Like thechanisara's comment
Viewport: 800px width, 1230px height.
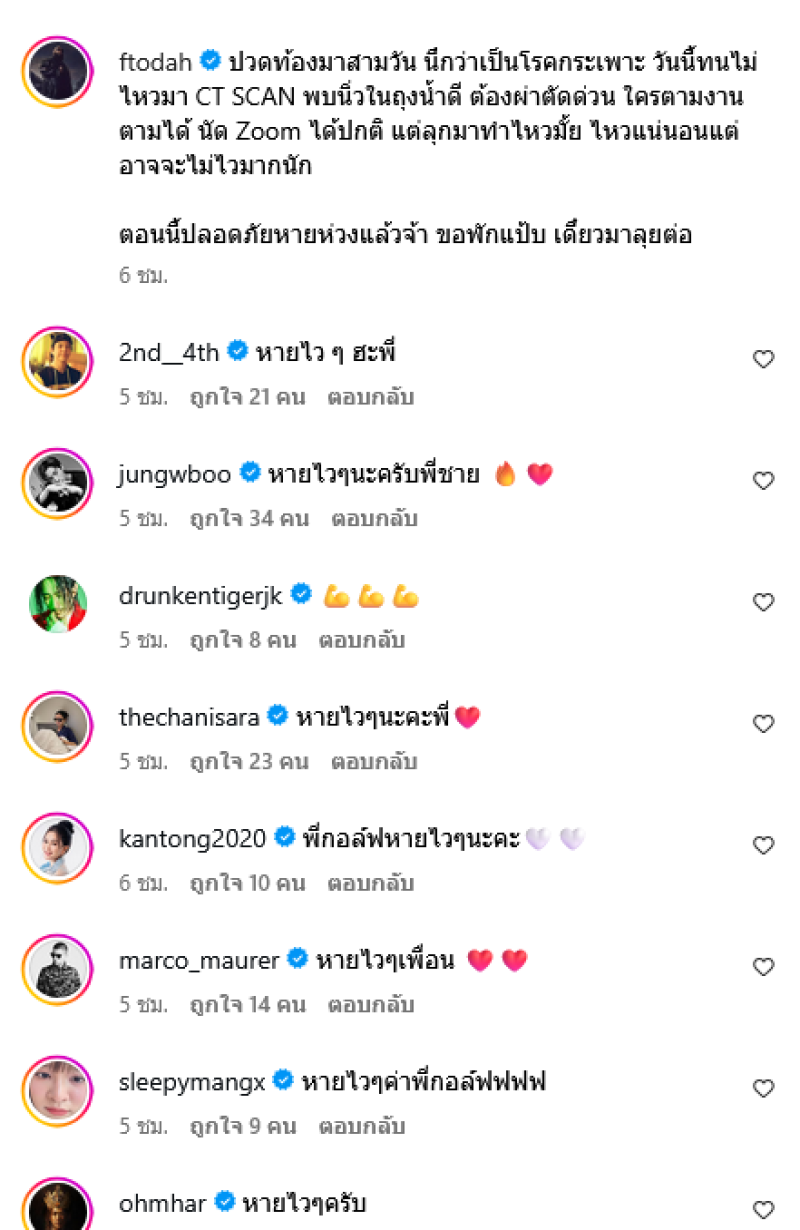(763, 724)
